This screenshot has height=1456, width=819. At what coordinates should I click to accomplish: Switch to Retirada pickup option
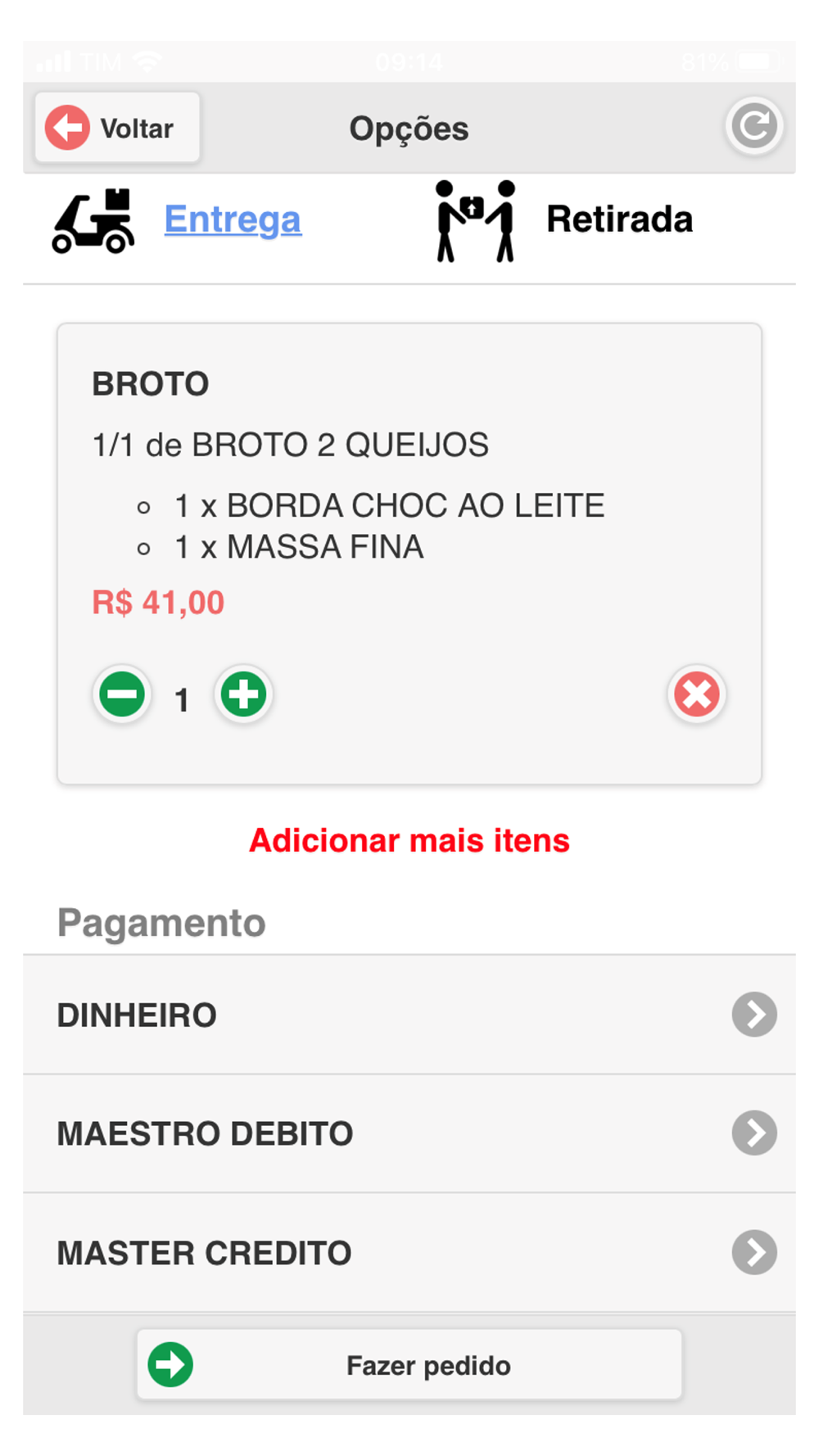click(x=618, y=219)
